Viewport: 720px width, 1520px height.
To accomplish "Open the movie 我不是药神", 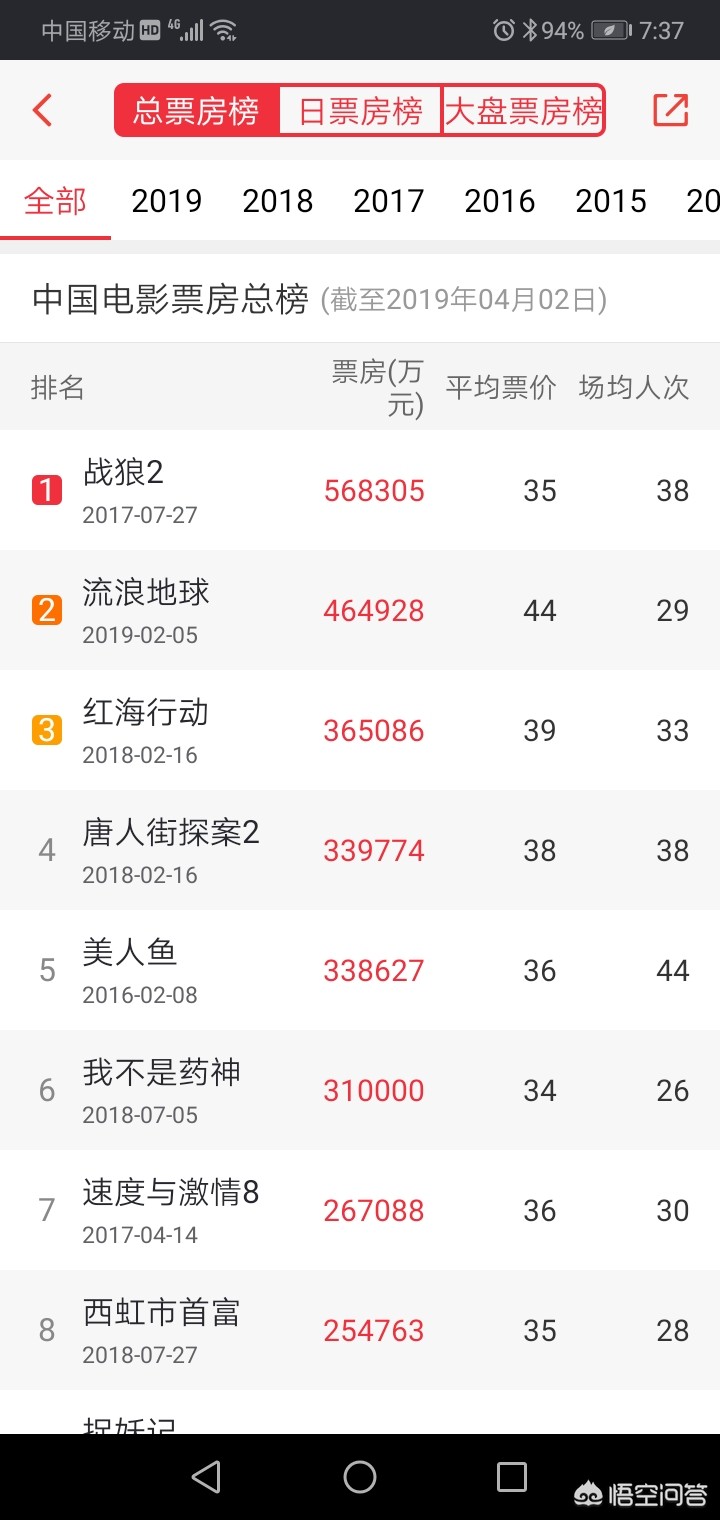I will pyautogui.click(x=360, y=1090).
